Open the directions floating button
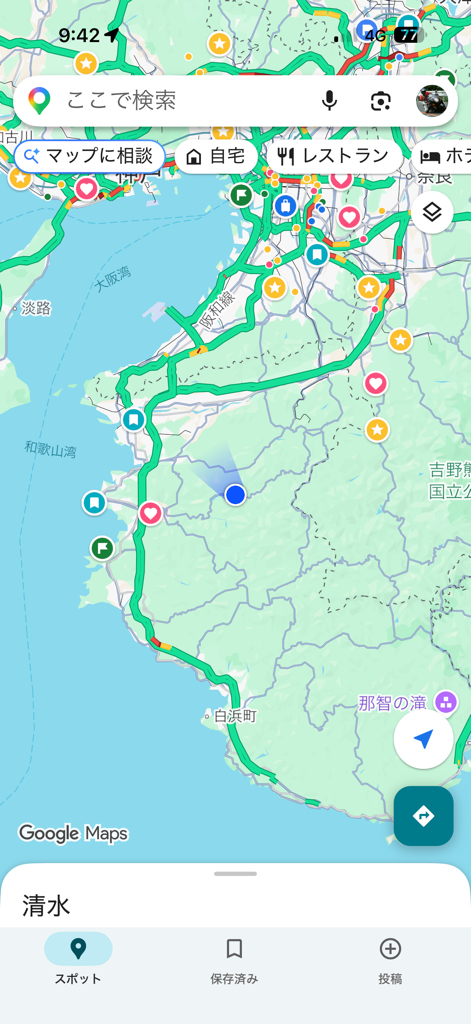This screenshot has height=1024, width=471. pyautogui.click(x=423, y=816)
